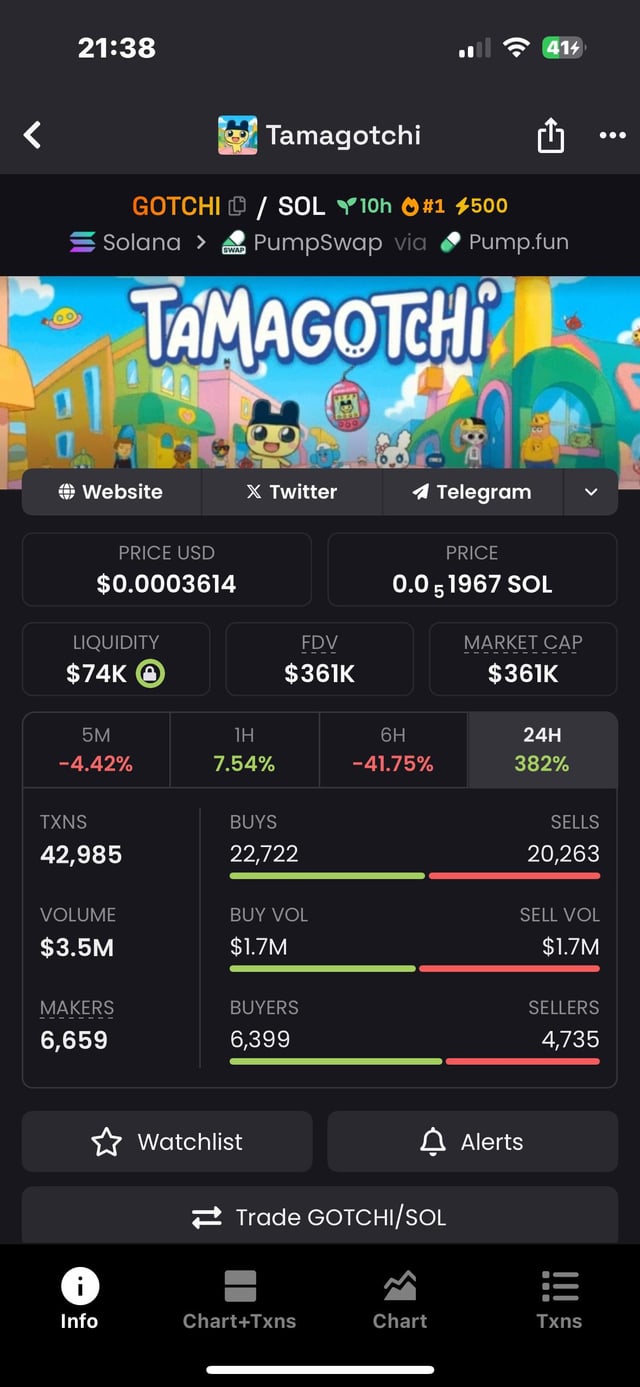Image resolution: width=640 pixels, height=1387 pixels.
Task: Expand the additional links dropdown
Action: pyautogui.click(x=590, y=492)
